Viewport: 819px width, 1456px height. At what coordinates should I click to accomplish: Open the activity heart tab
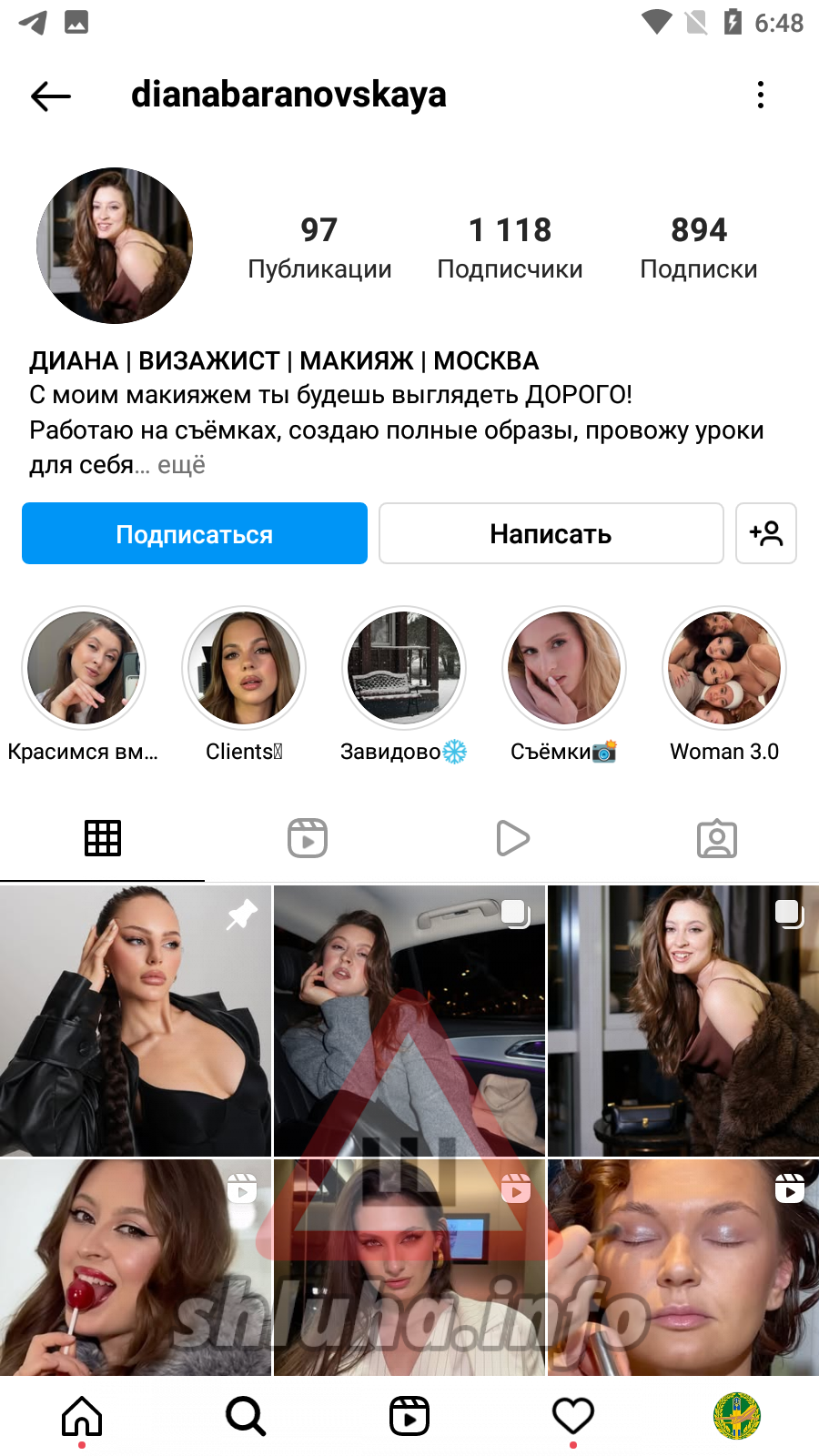tap(573, 1416)
